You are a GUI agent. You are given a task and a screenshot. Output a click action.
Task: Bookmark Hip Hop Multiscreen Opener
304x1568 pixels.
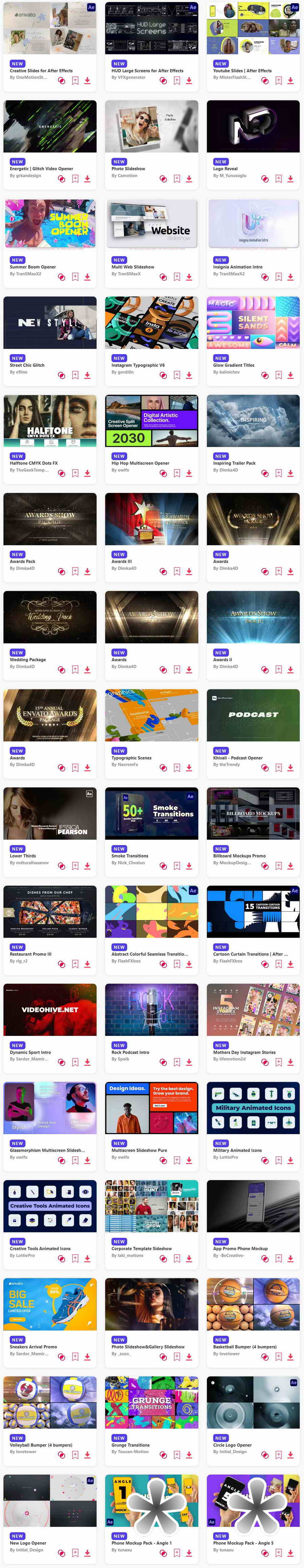[177, 473]
